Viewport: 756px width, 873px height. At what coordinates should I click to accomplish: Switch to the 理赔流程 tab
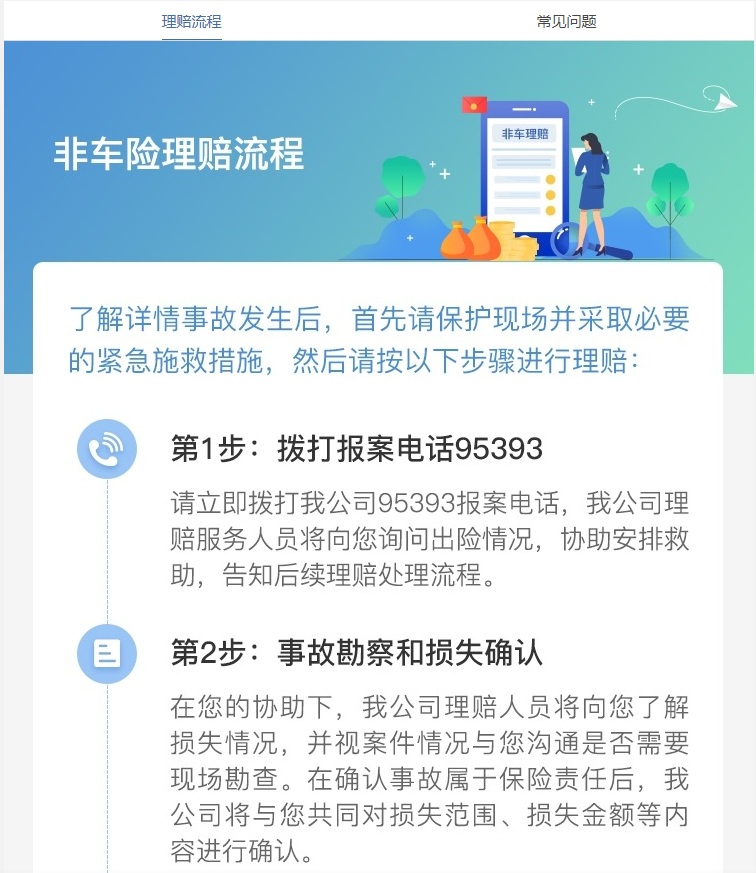191,21
